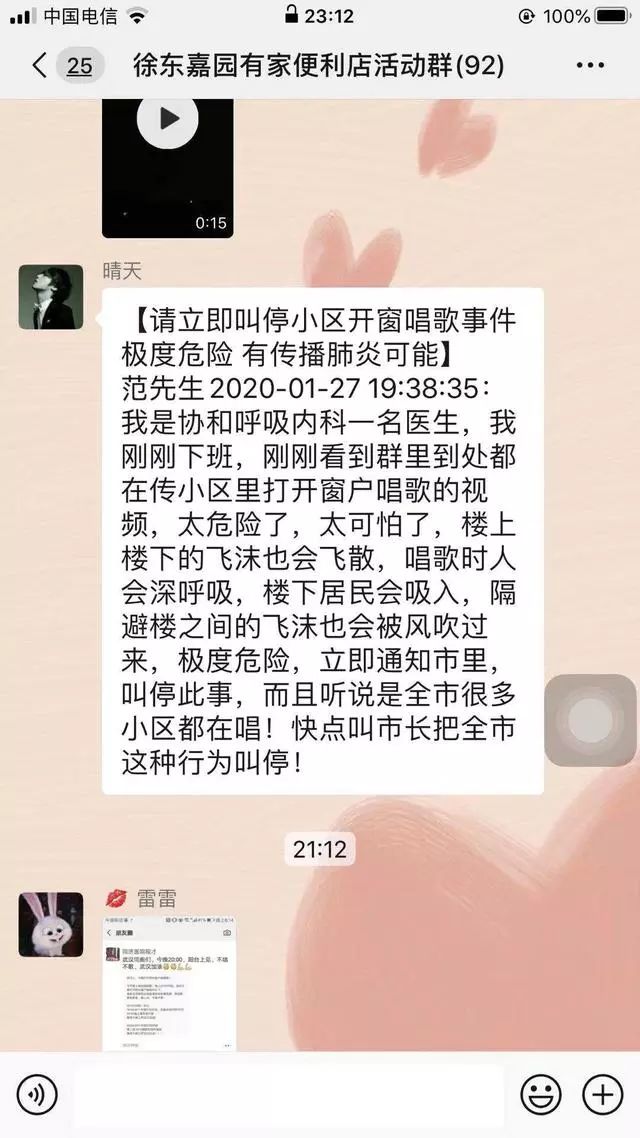640x1138 pixels.
Task: Open 晴天's profile avatar
Action: coord(51,297)
